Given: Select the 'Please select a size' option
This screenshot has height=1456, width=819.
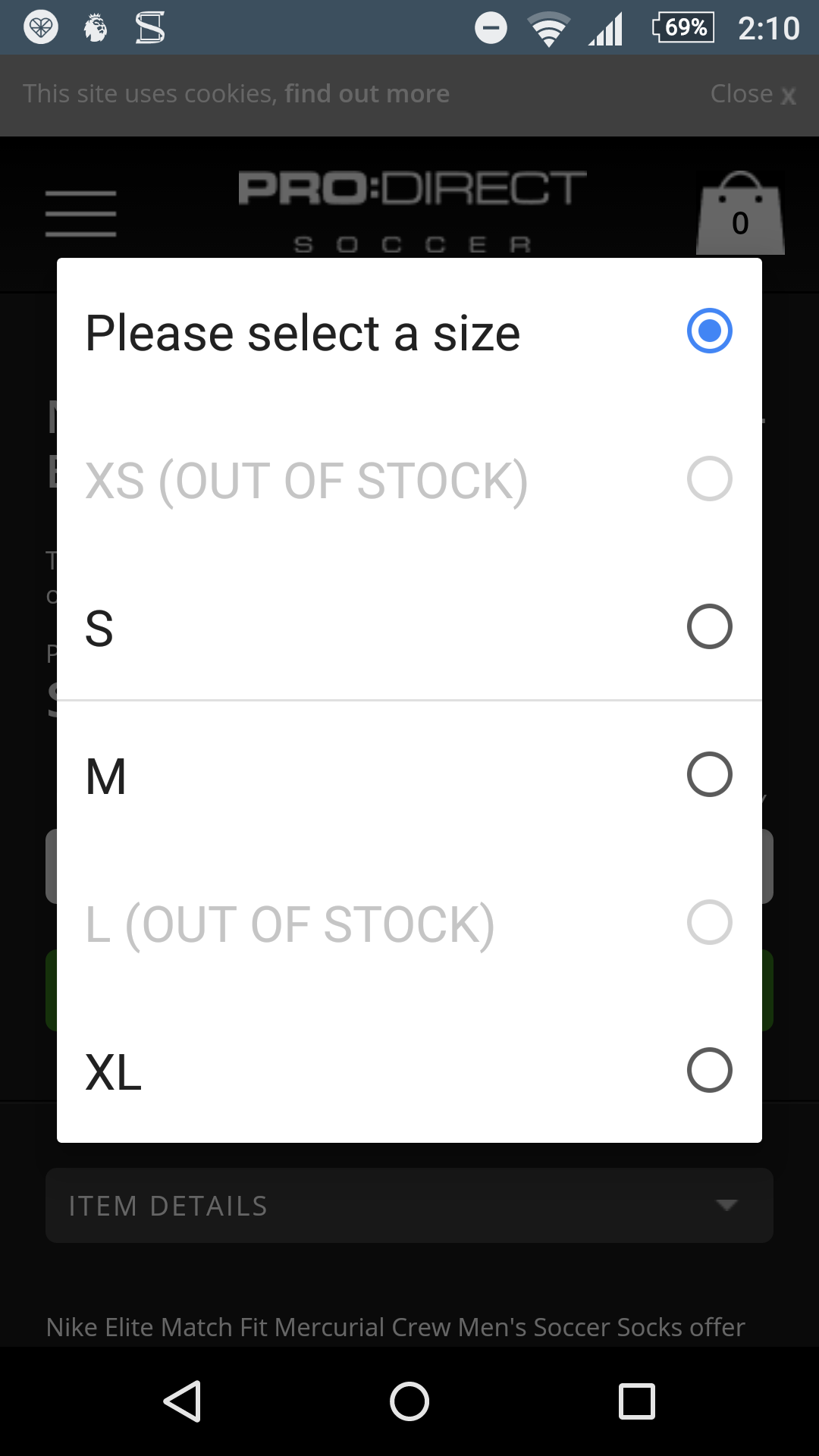Looking at the screenshot, I should pyautogui.click(x=409, y=331).
